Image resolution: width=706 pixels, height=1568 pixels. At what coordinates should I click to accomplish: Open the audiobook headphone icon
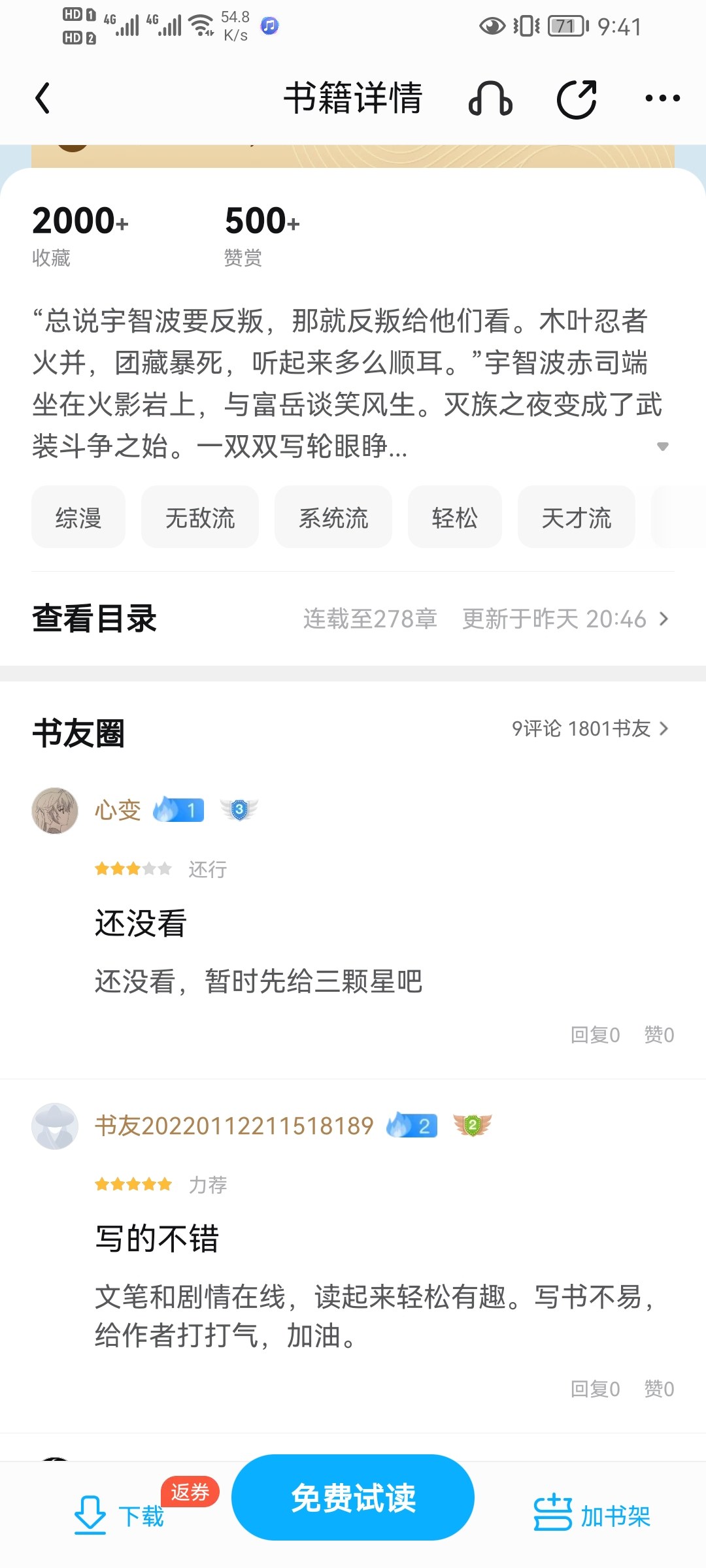click(490, 99)
